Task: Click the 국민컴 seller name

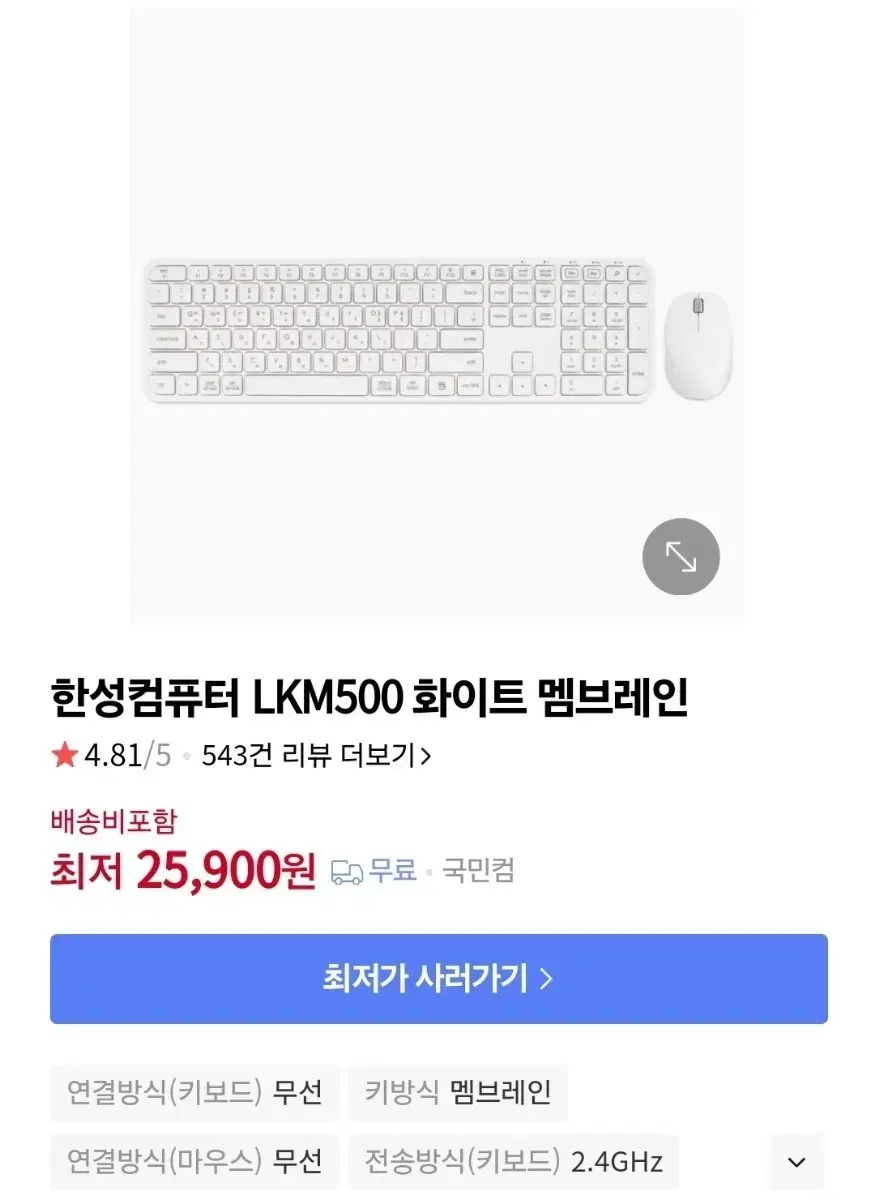Action: [476, 871]
